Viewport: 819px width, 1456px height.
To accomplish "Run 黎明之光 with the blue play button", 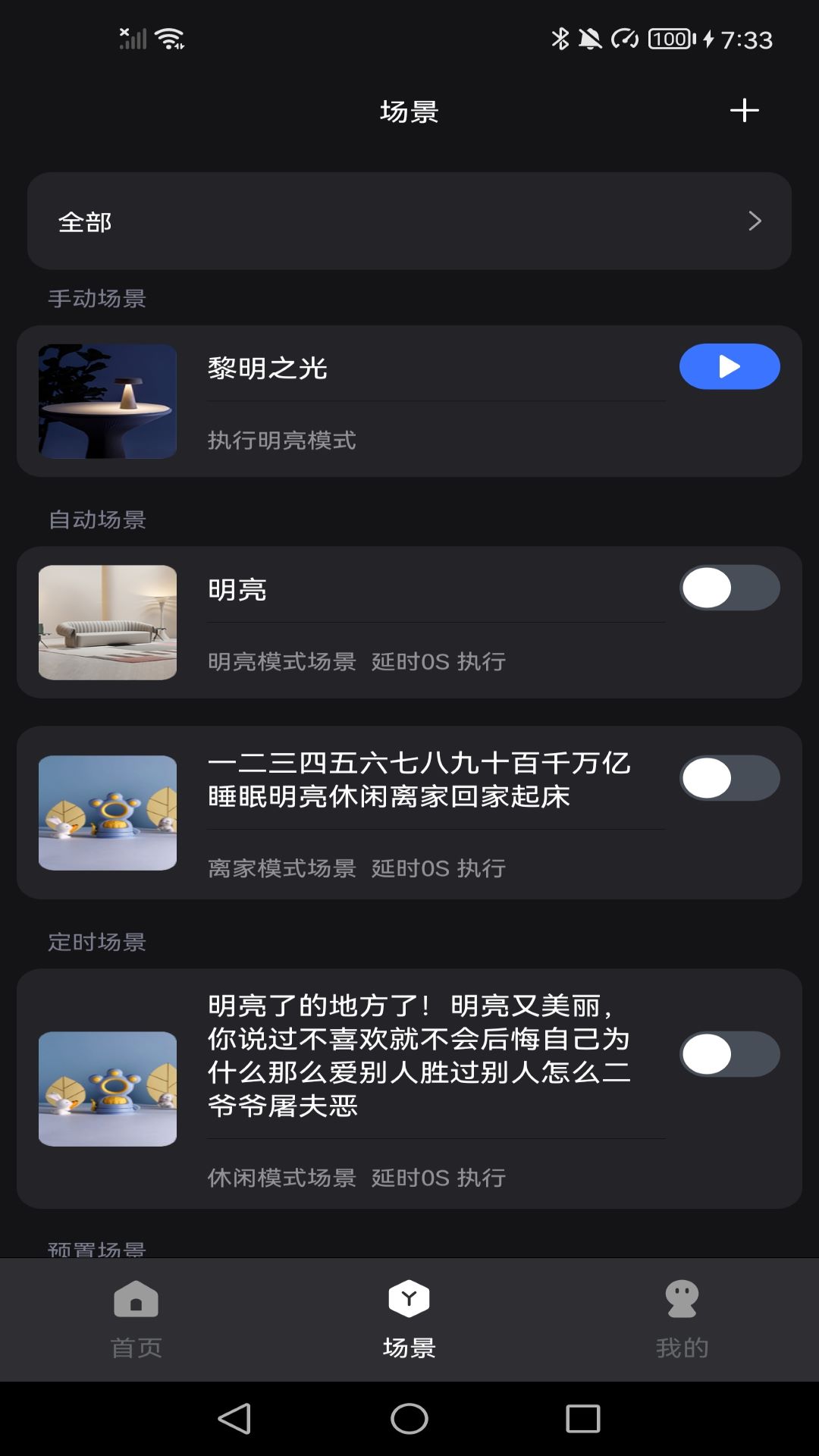I will click(730, 366).
